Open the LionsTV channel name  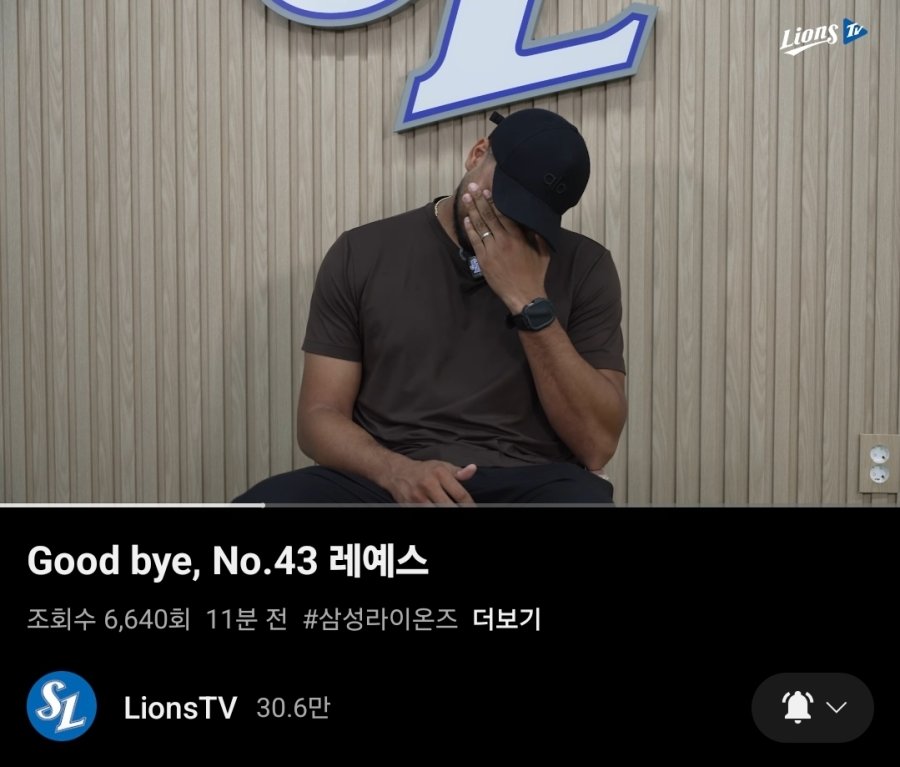[180, 708]
